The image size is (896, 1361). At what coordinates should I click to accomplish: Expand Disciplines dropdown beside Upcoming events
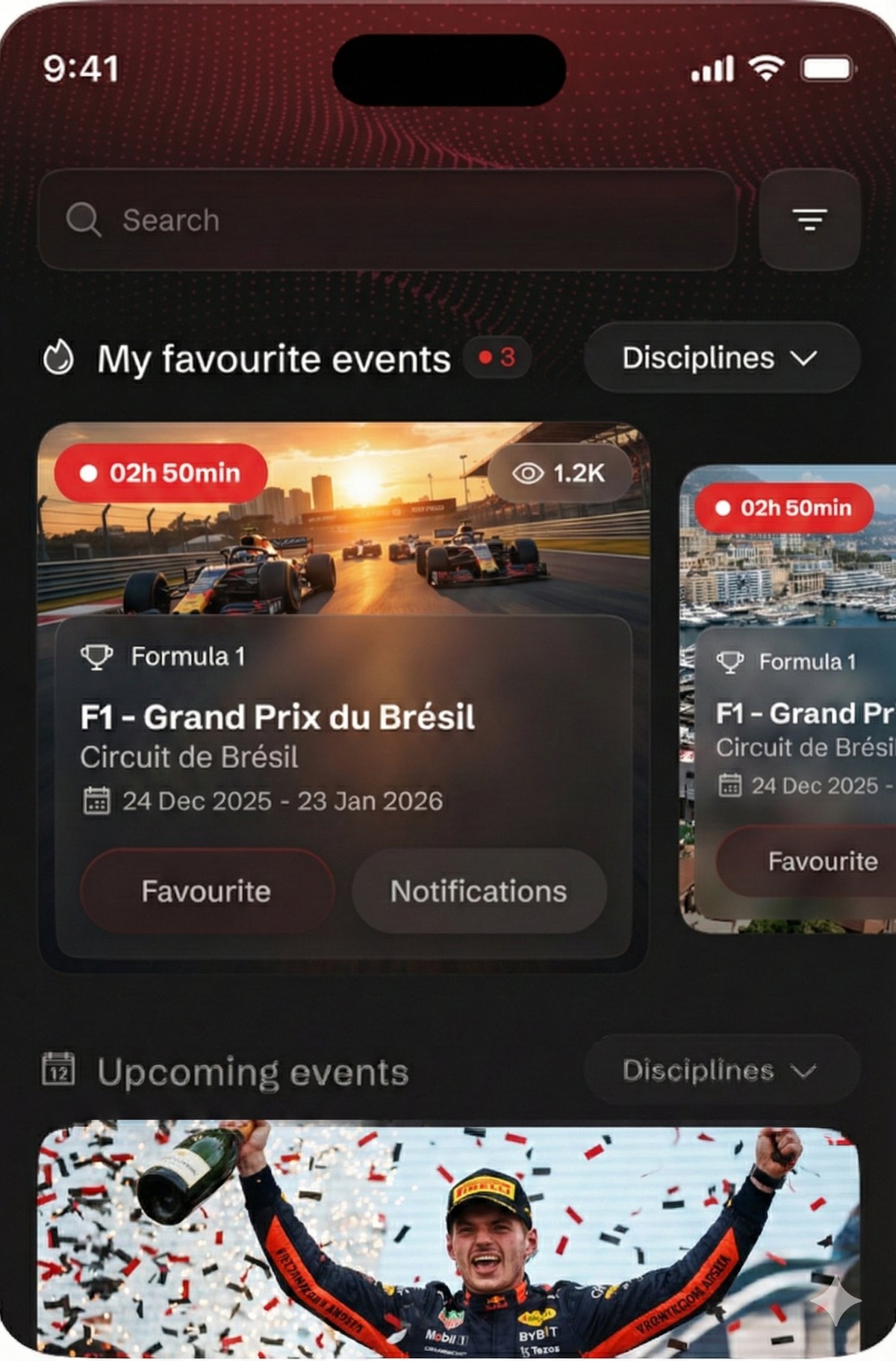pyautogui.click(x=721, y=1071)
